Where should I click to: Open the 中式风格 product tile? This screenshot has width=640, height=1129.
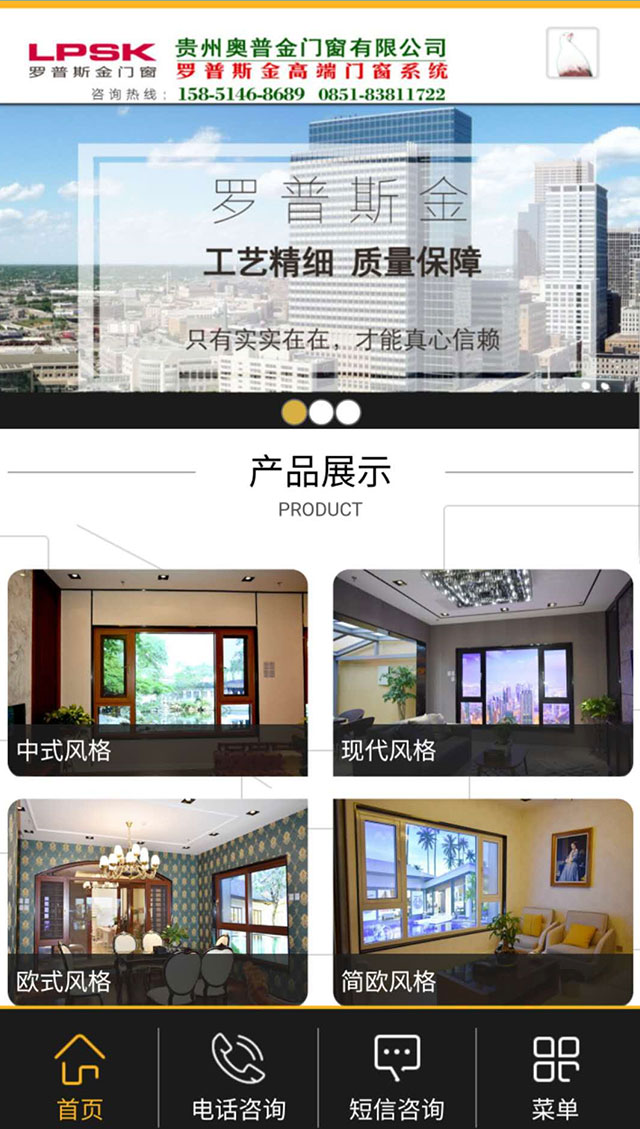pyautogui.click(x=158, y=673)
